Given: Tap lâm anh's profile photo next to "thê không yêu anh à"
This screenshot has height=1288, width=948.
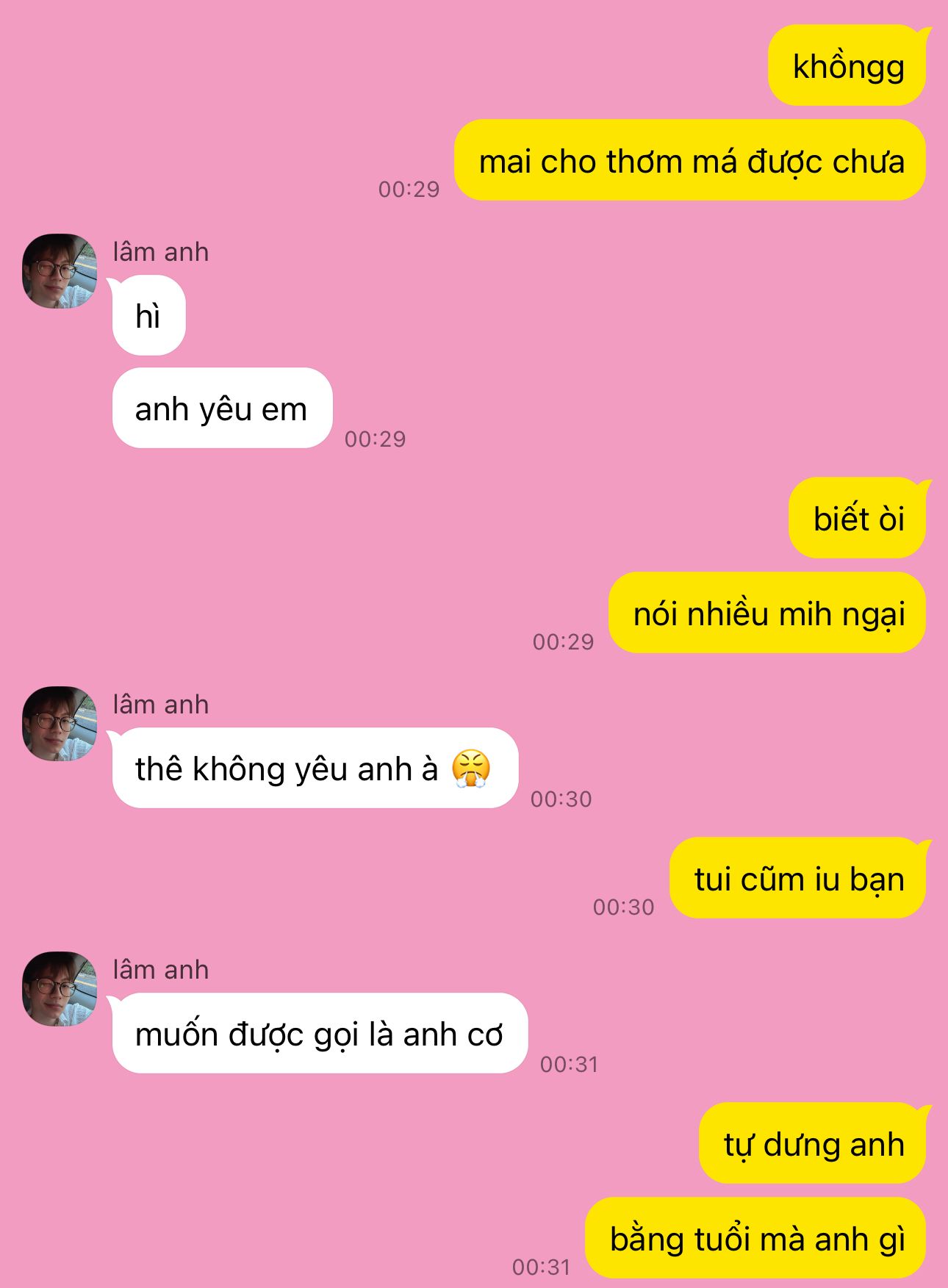Looking at the screenshot, I should click(x=60, y=724).
